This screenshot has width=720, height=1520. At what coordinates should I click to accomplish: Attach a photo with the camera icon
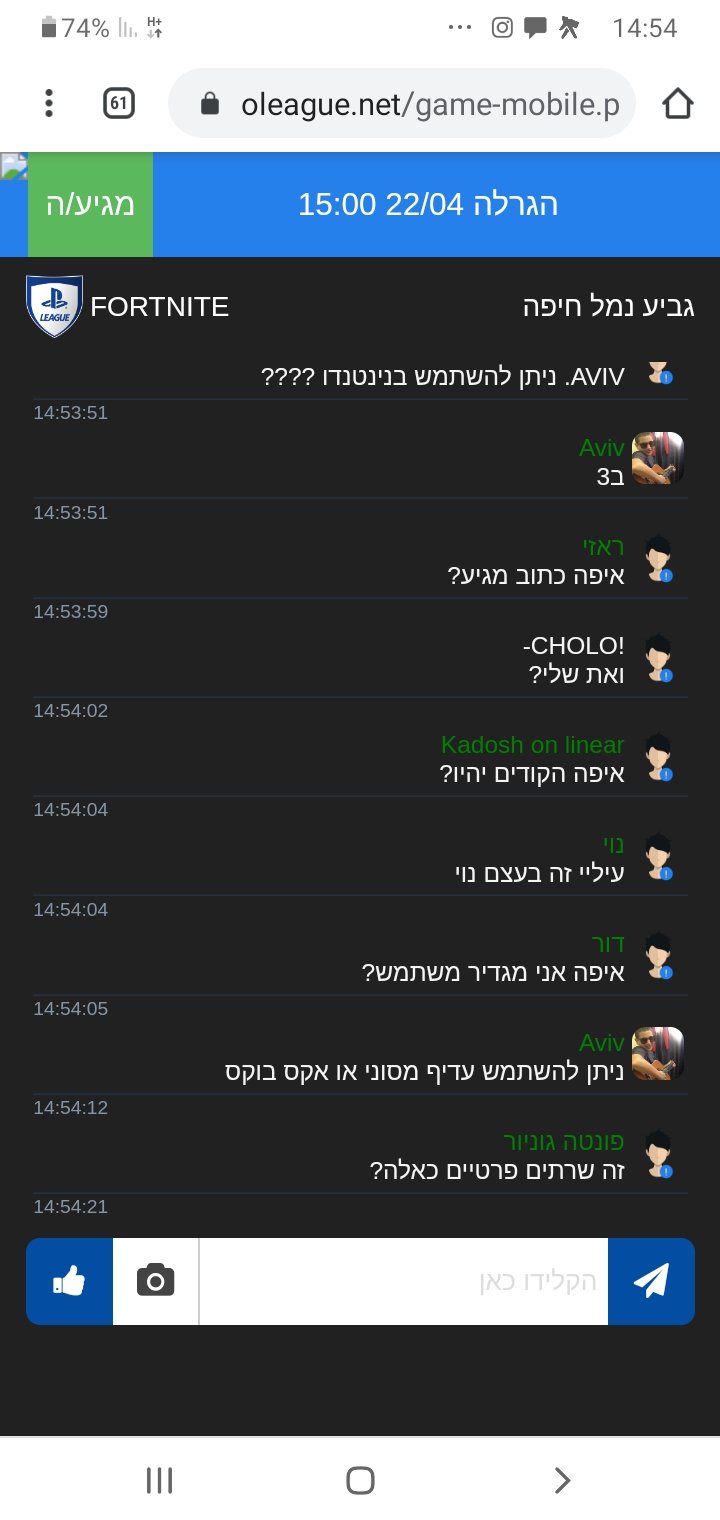pos(155,1281)
